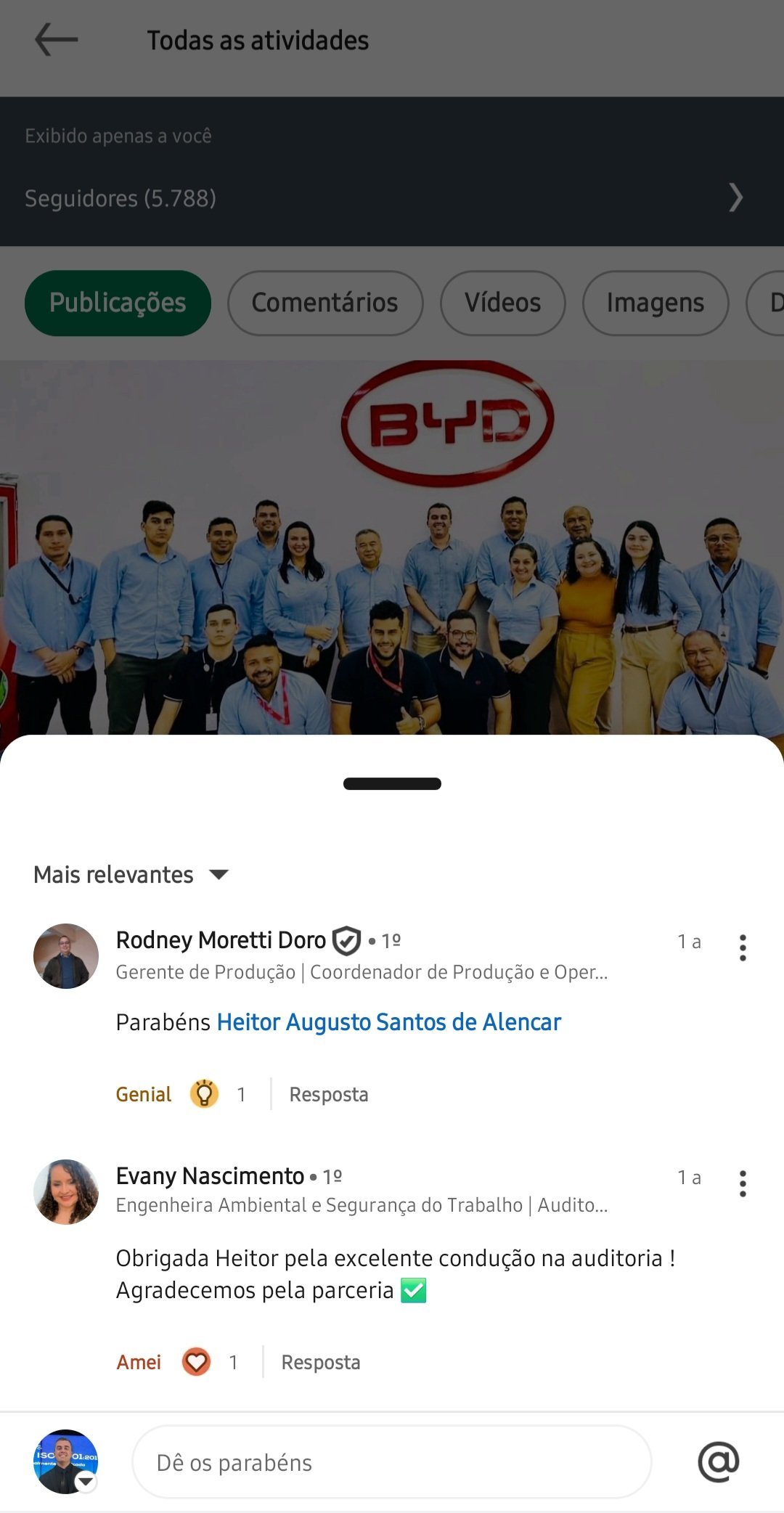Tap Evany Nascimento's profile picture
Viewport: 784px width, 1513px height.
click(x=65, y=1191)
